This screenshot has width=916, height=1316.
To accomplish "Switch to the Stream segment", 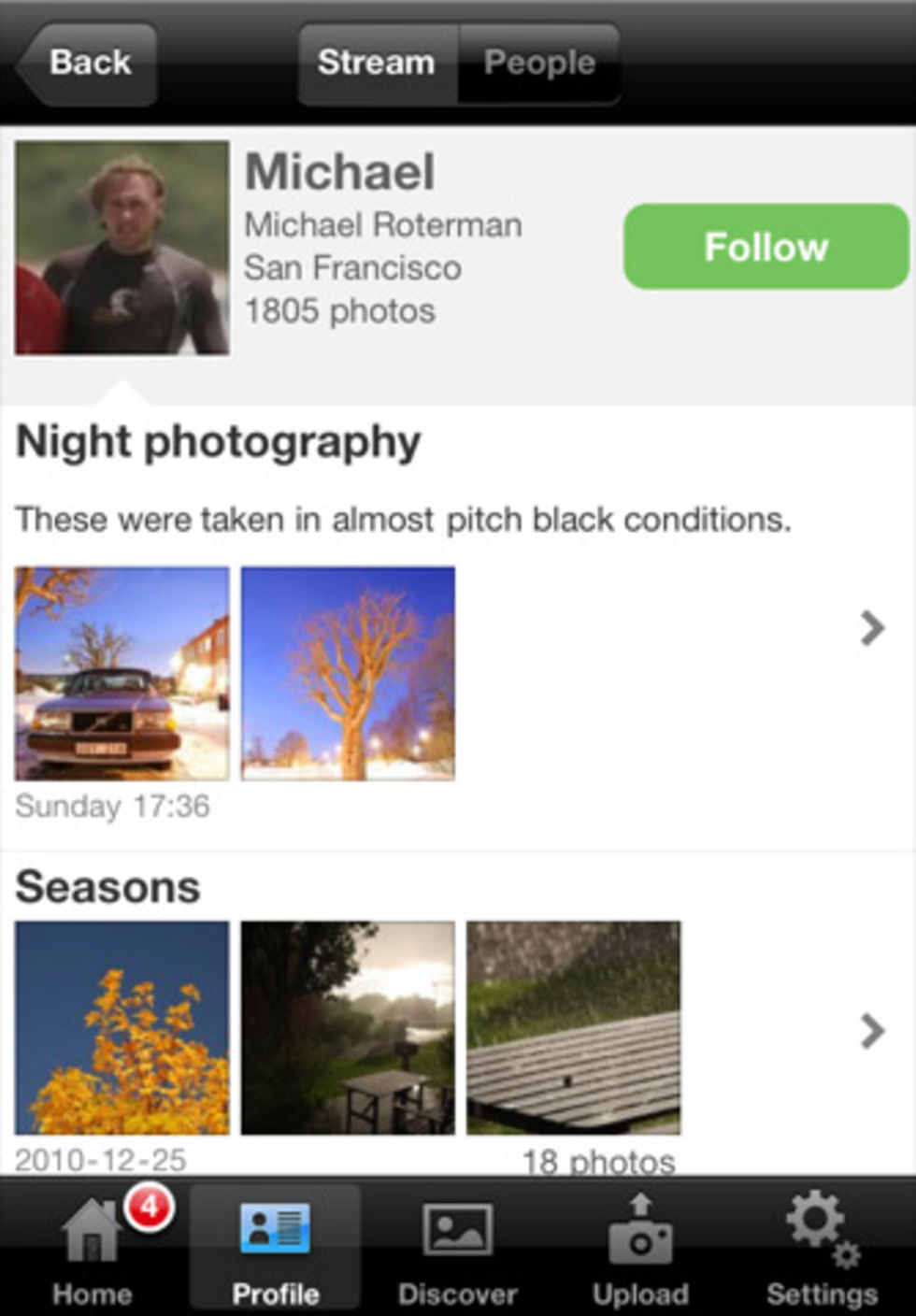I will 377,64.
